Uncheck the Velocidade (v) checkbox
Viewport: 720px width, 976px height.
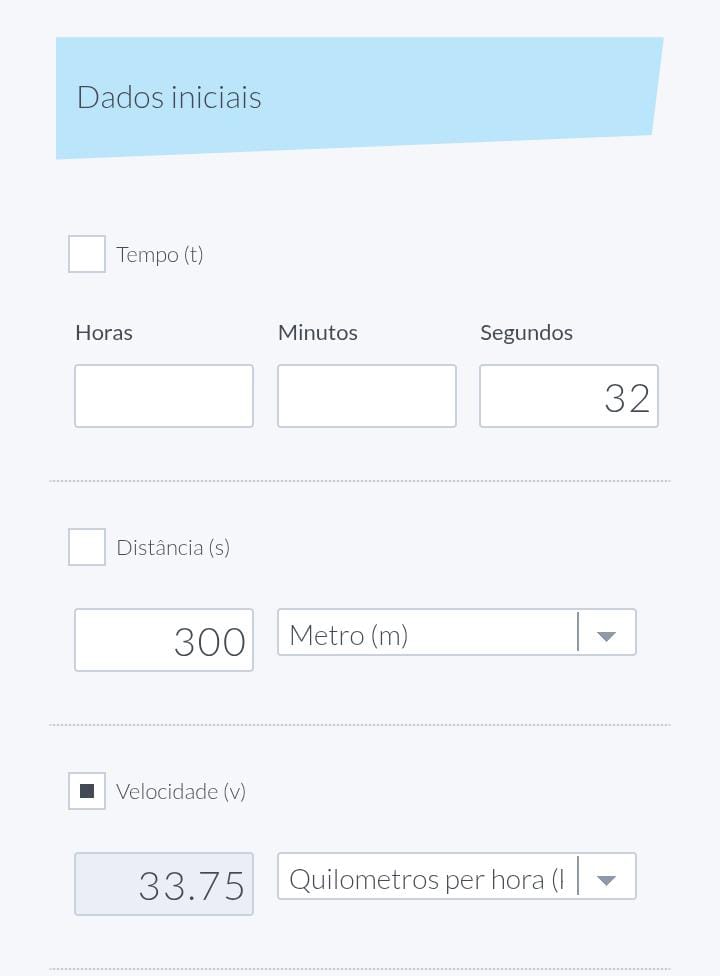tap(87, 791)
